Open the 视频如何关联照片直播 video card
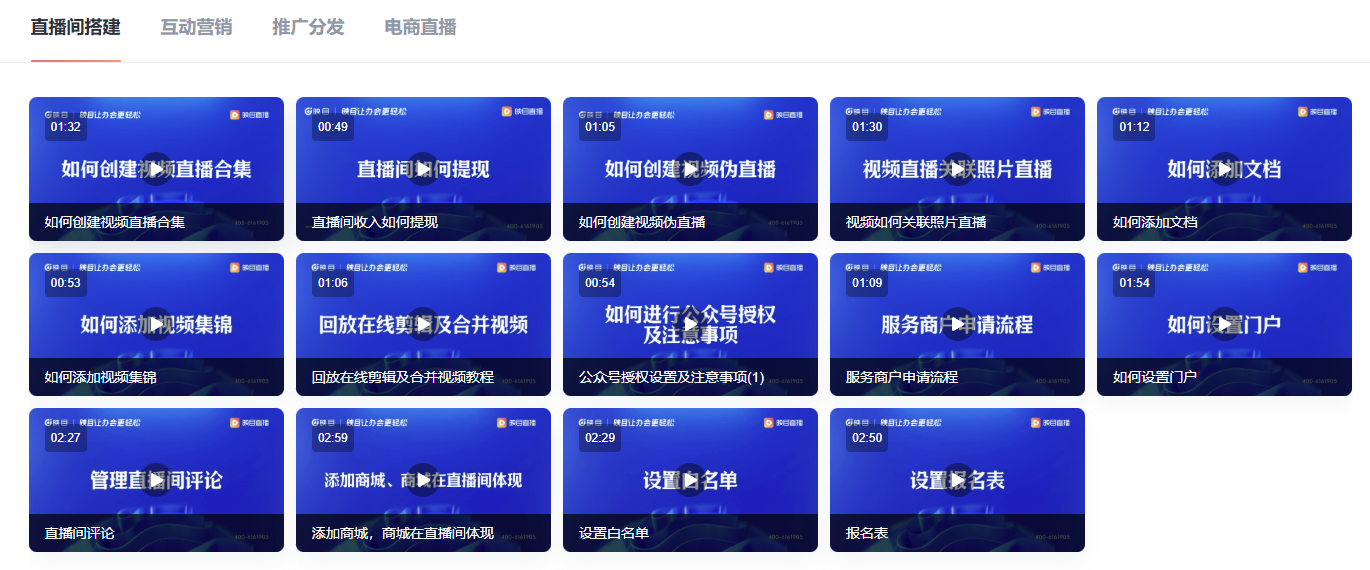Image resolution: width=1370 pixels, height=570 pixels. click(x=957, y=169)
